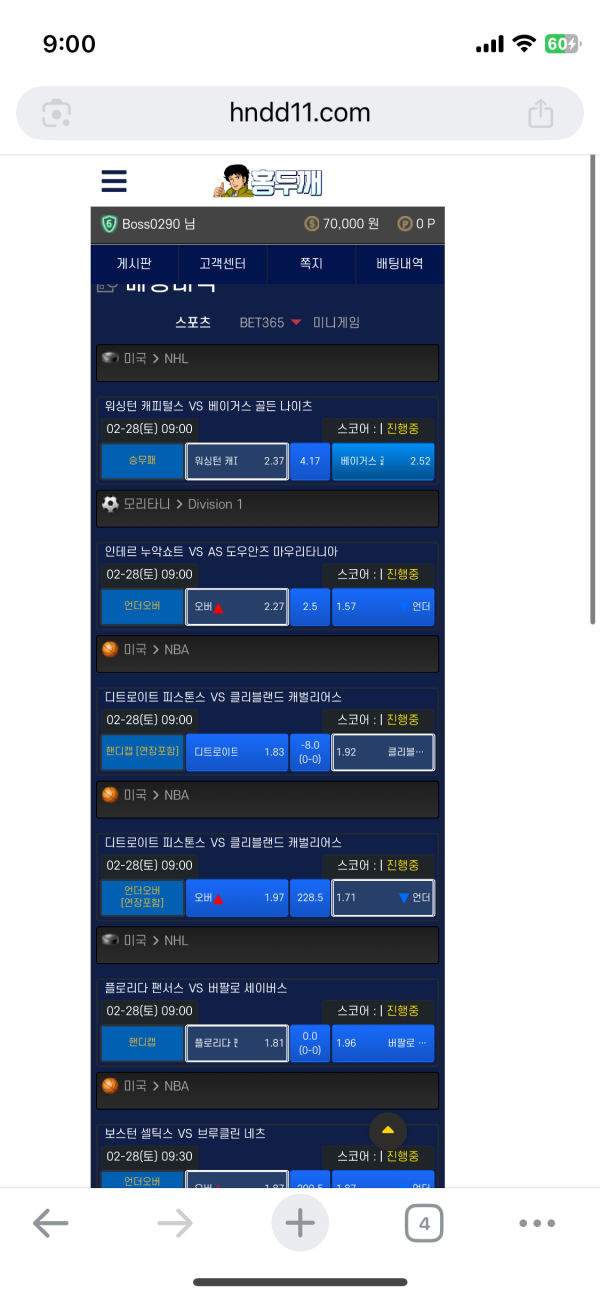Switch to 미니게임
Image resolution: width=600 pixels, height=1299 pixels.
[336, 322]
